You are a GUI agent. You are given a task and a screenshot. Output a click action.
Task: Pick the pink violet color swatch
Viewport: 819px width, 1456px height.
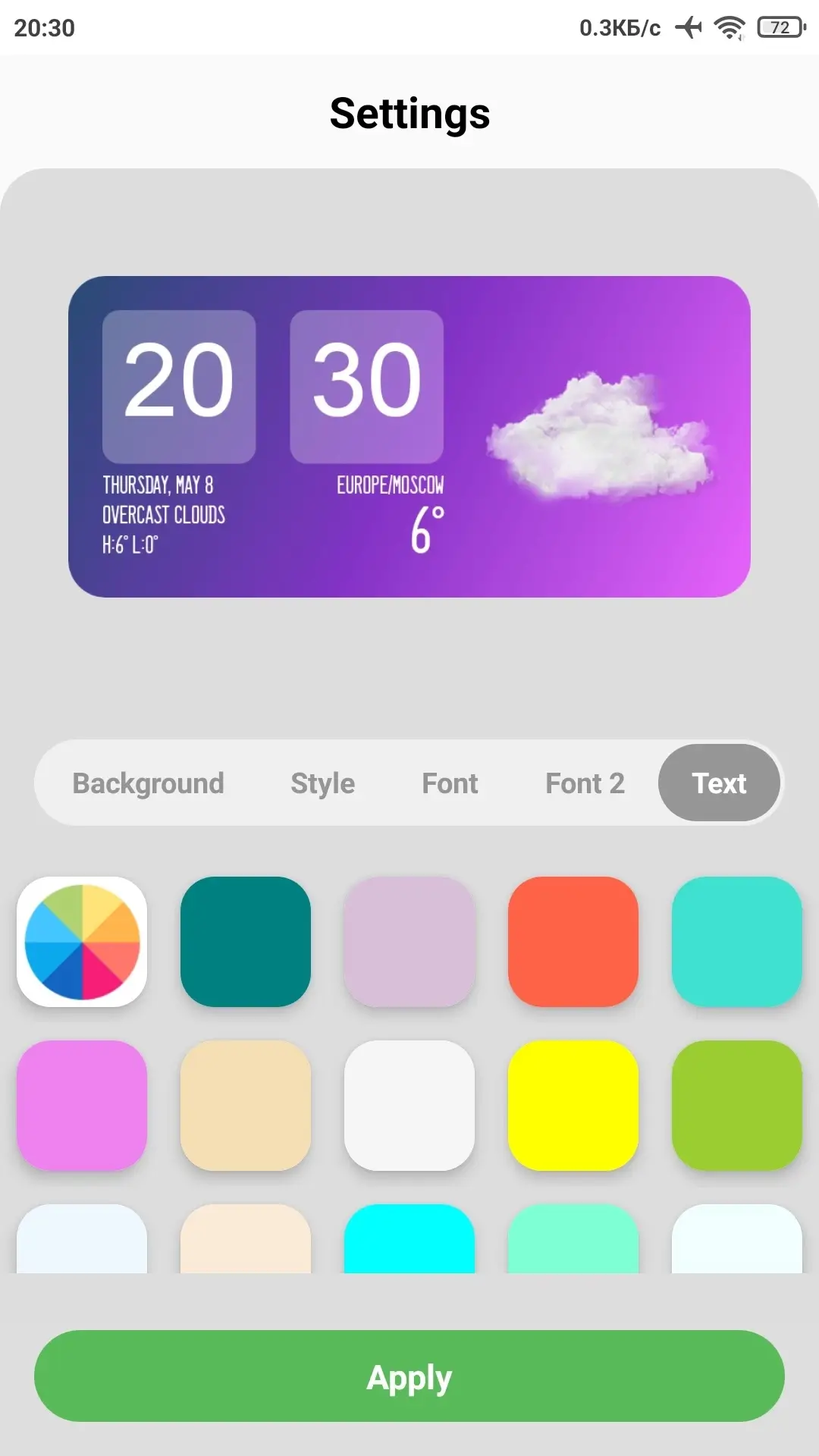(82, 1106)
